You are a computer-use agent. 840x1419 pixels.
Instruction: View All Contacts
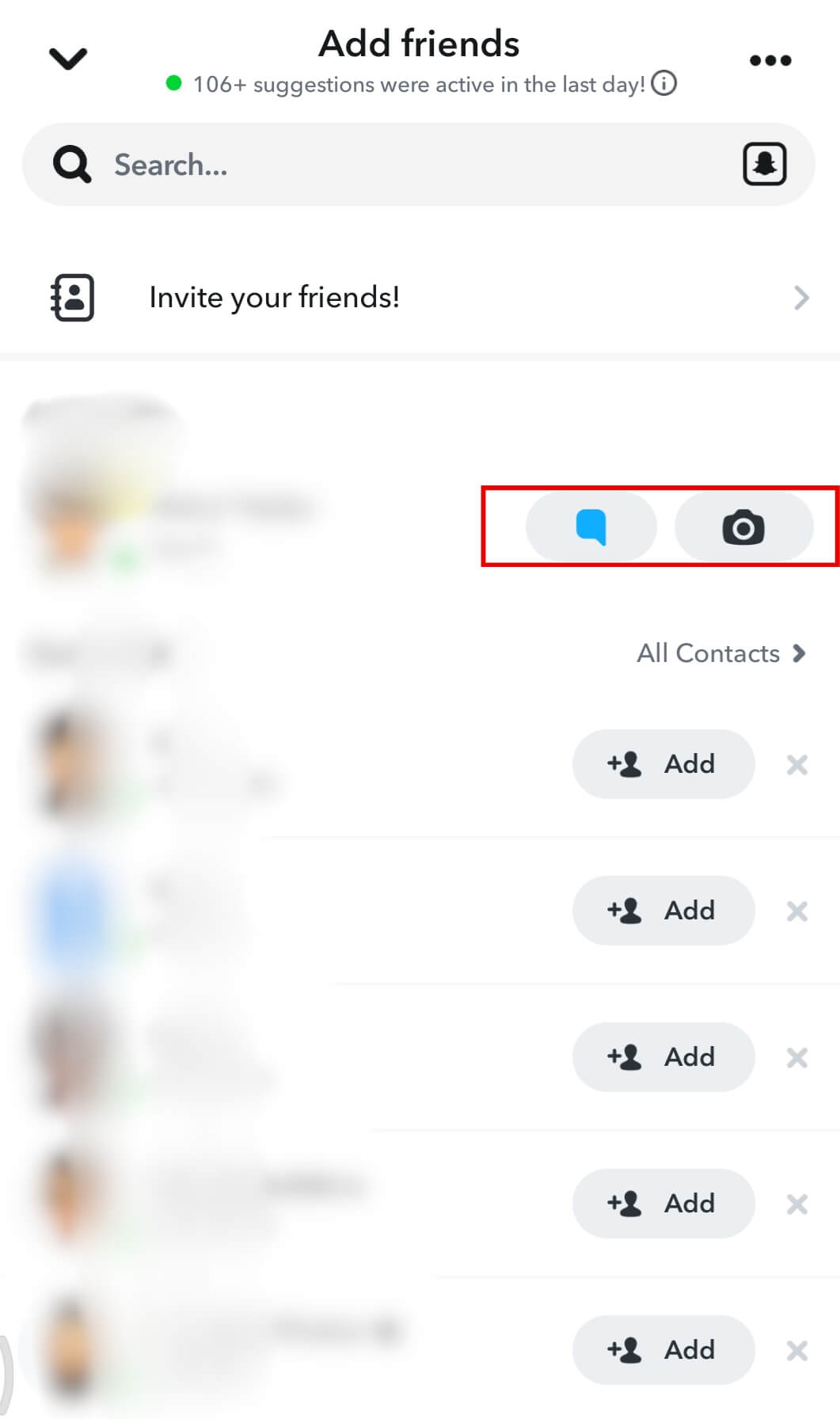pos(720,653)
